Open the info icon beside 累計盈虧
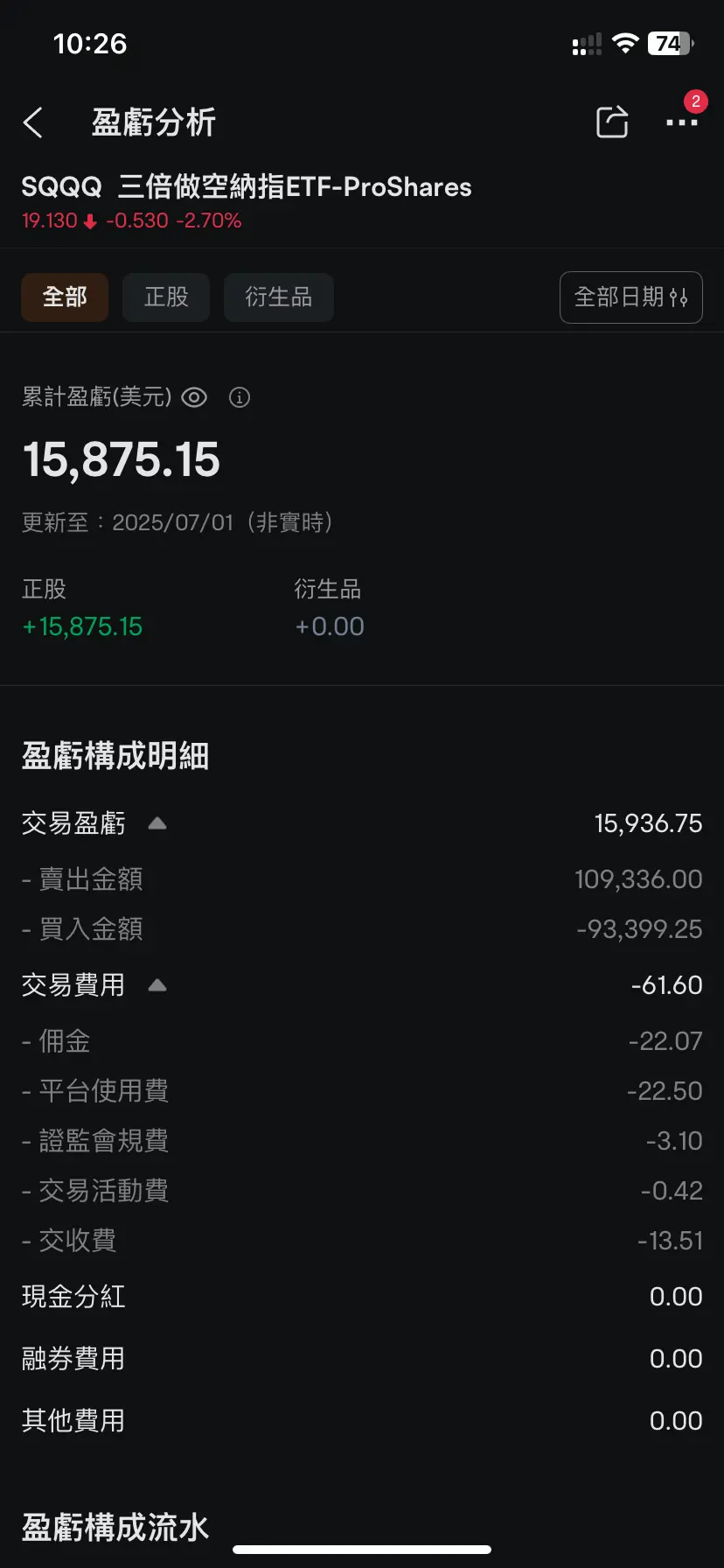This screenshot has height=1568, width=724. 240,397
